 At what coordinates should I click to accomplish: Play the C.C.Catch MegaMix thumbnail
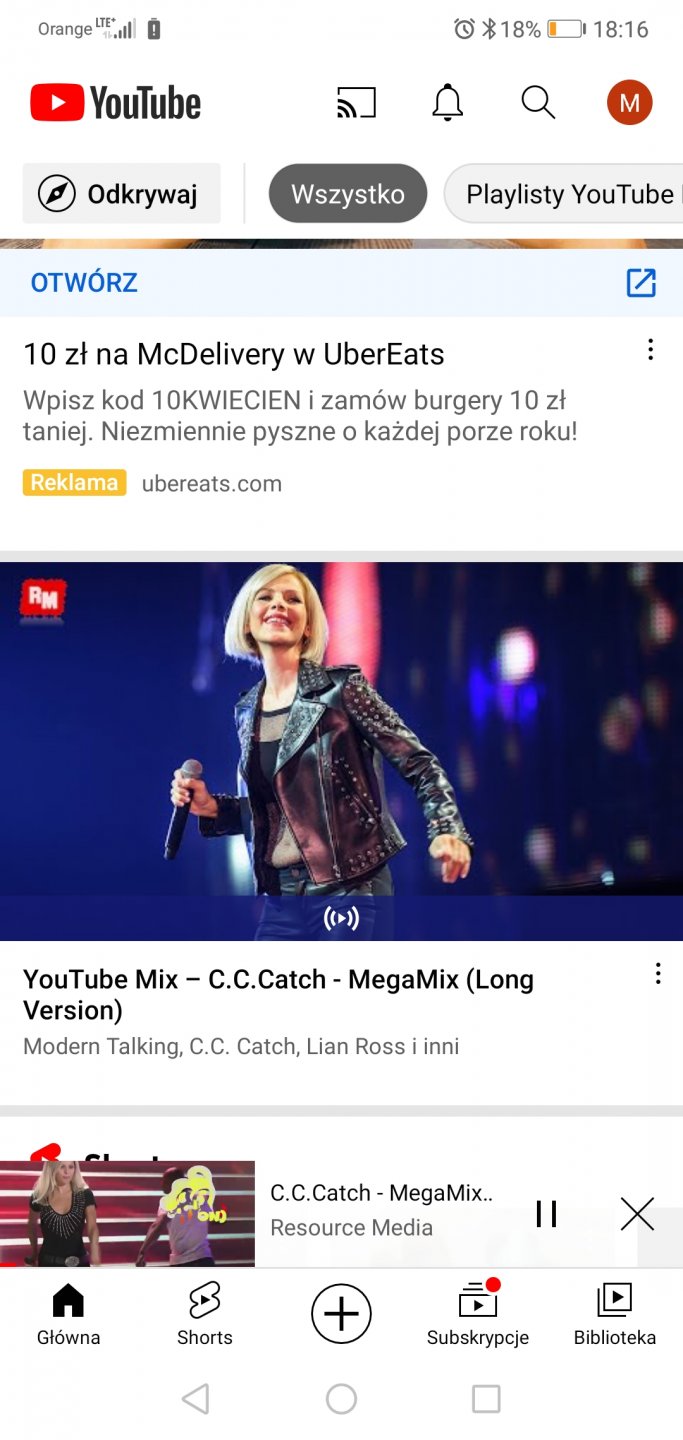pos(341,750)
